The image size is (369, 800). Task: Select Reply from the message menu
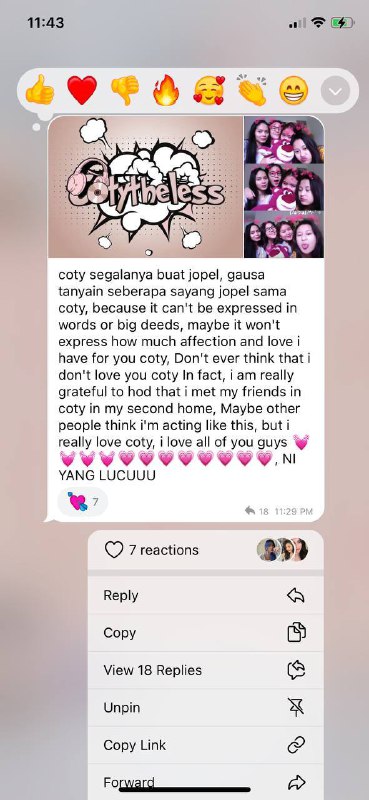206,595
